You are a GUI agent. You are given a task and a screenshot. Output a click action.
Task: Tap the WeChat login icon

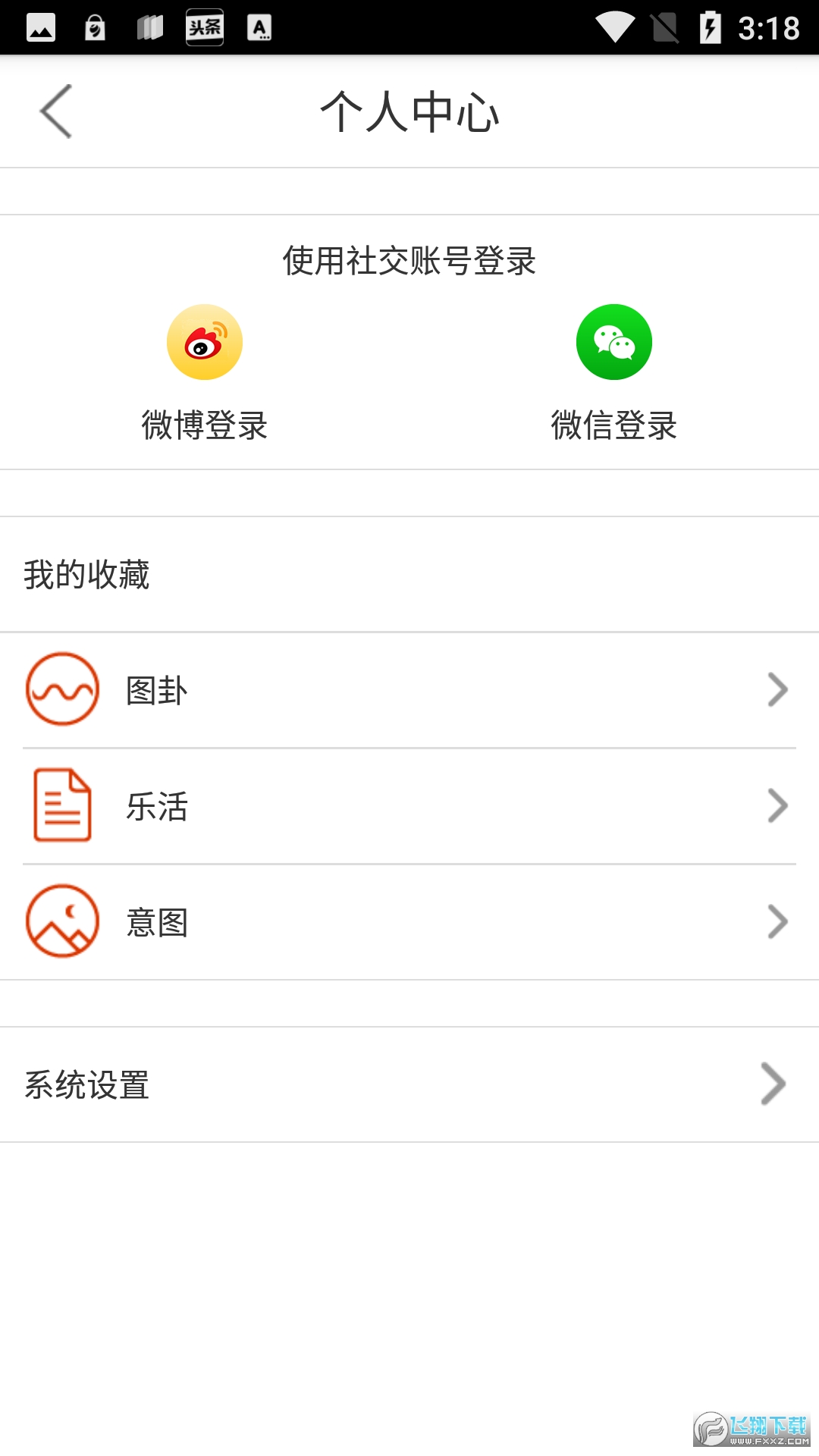coord(614,342)
